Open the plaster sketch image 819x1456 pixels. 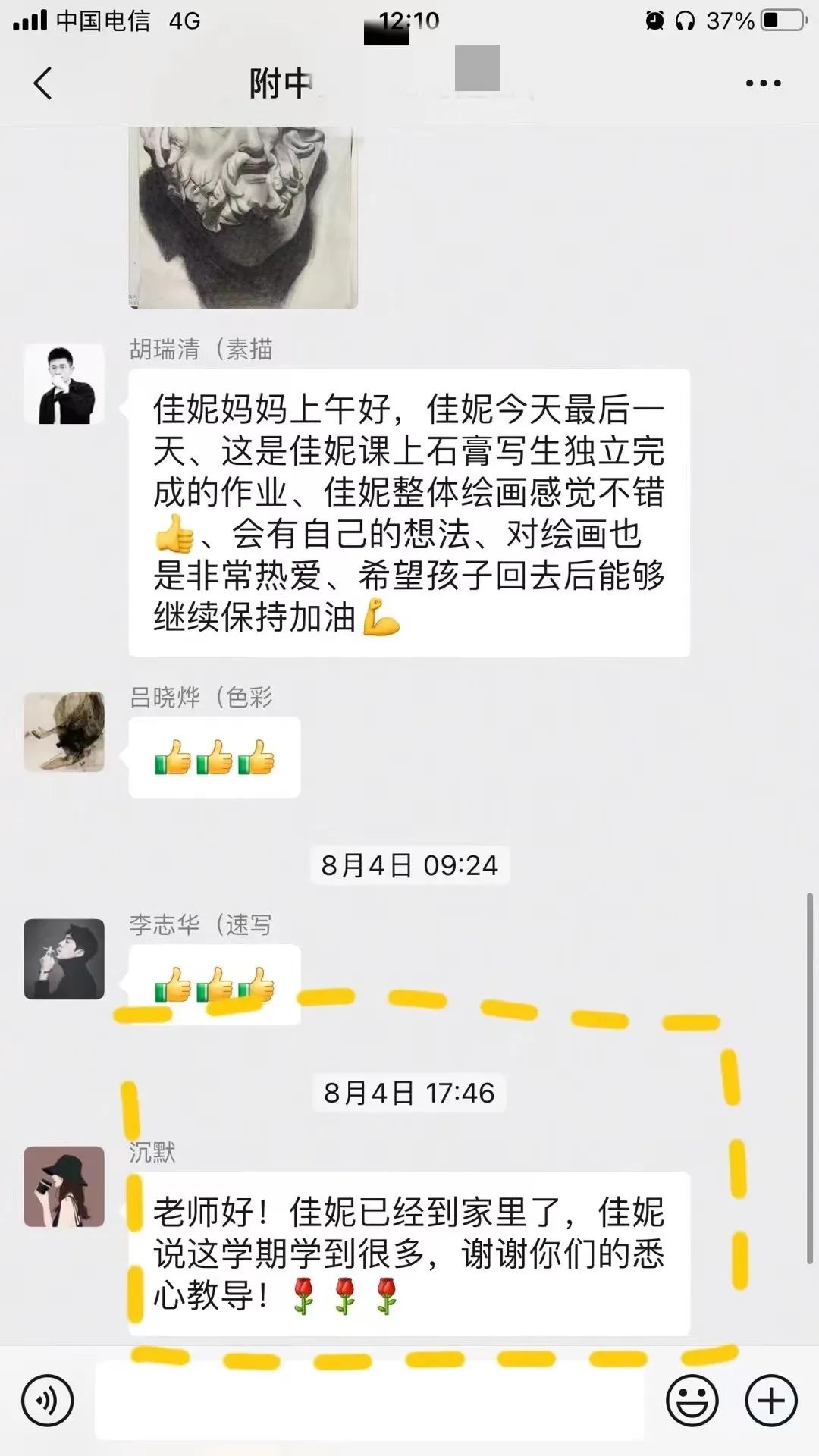click(x=243, y=216)
